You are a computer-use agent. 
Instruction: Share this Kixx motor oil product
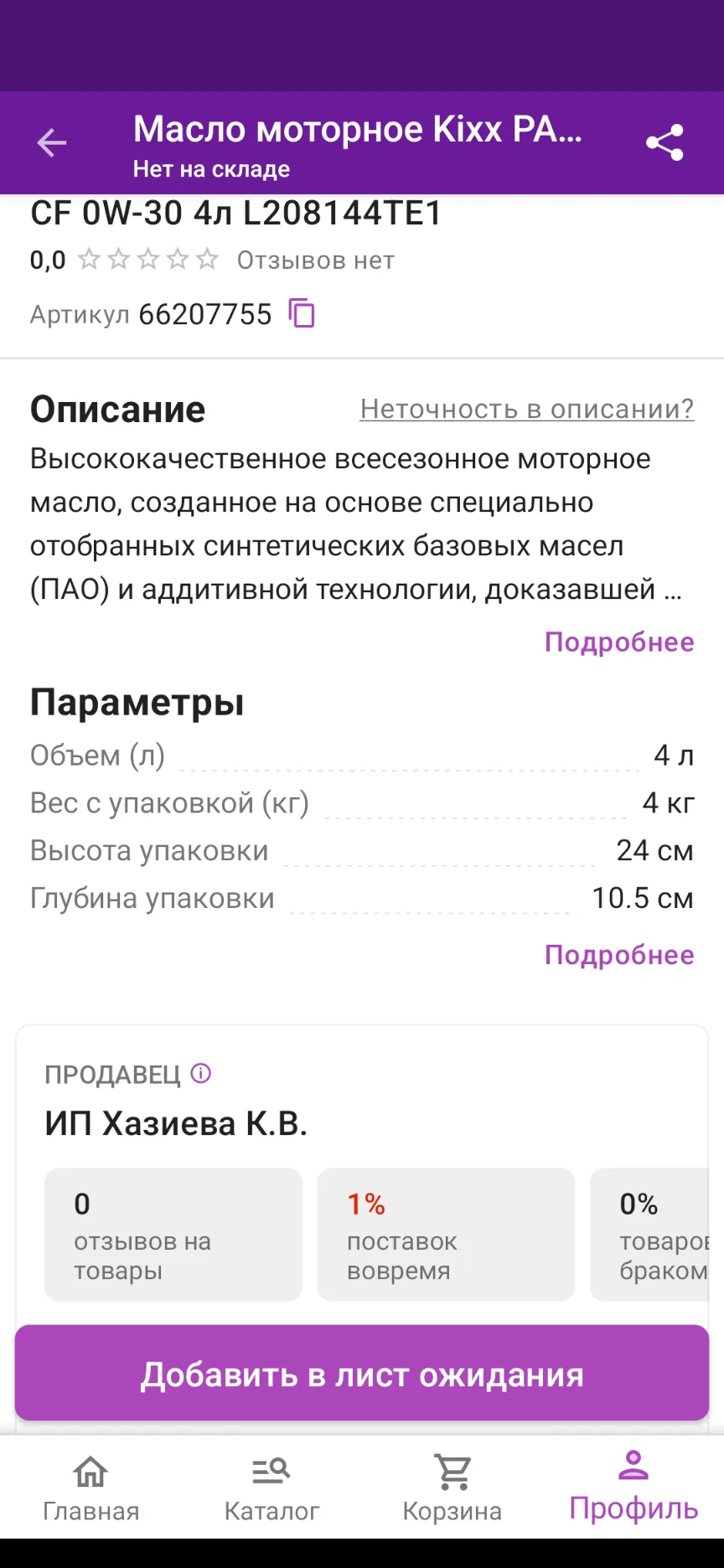click(665, 143)
